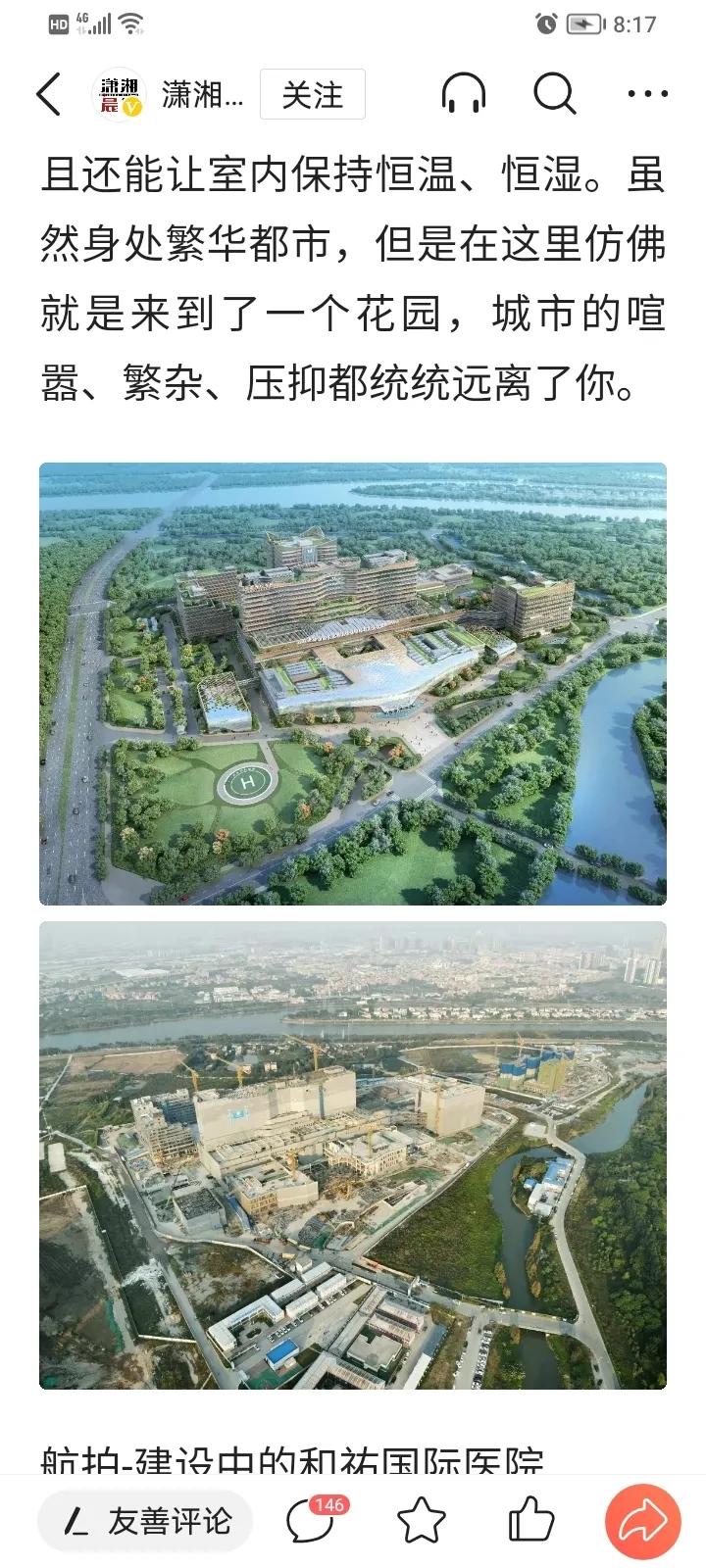The height and width of the screenshot is (1568, 706).
Task: Open the three-dot overflow menu
Action: point(647,95)
